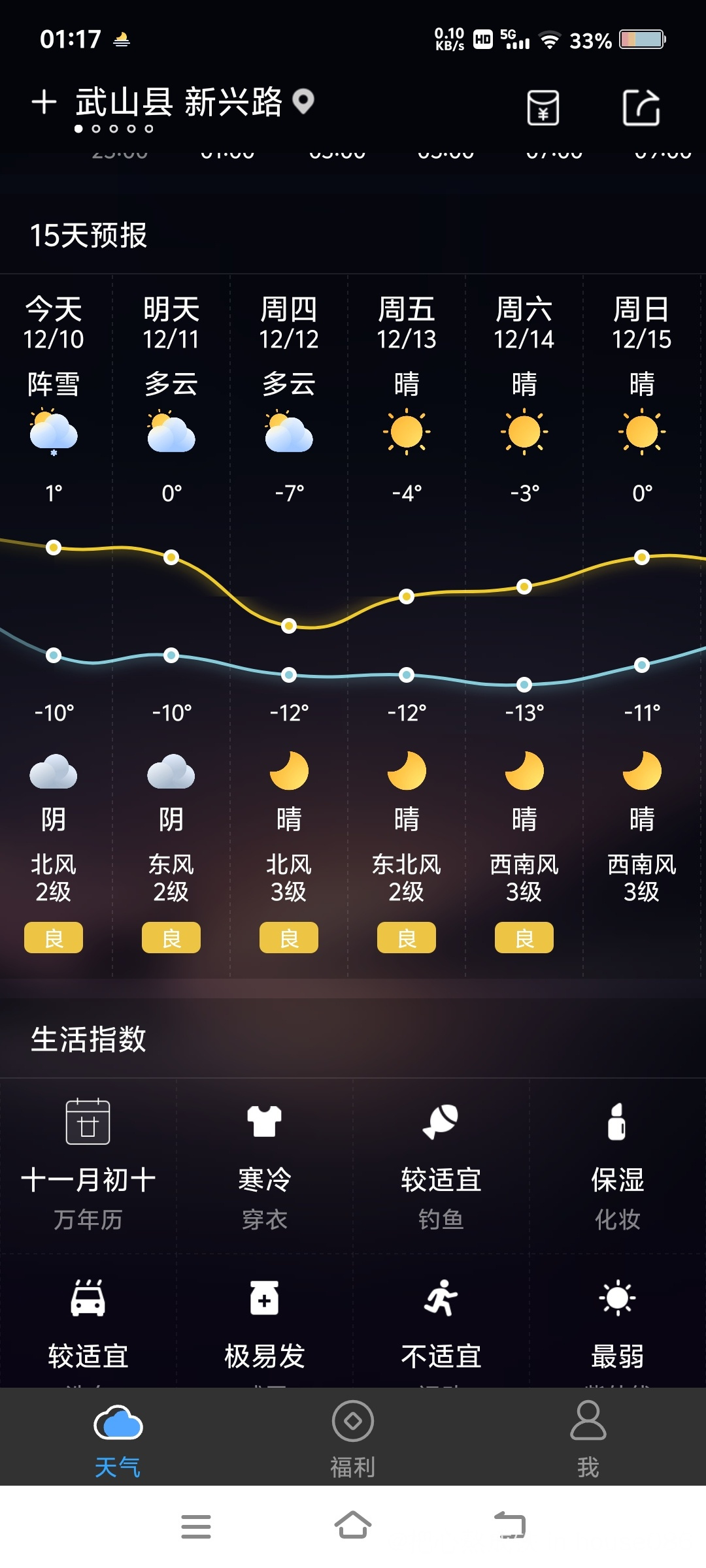Share the weather forecast
Viewport: 706px width, 1568px height.
[x=641, y=107]
